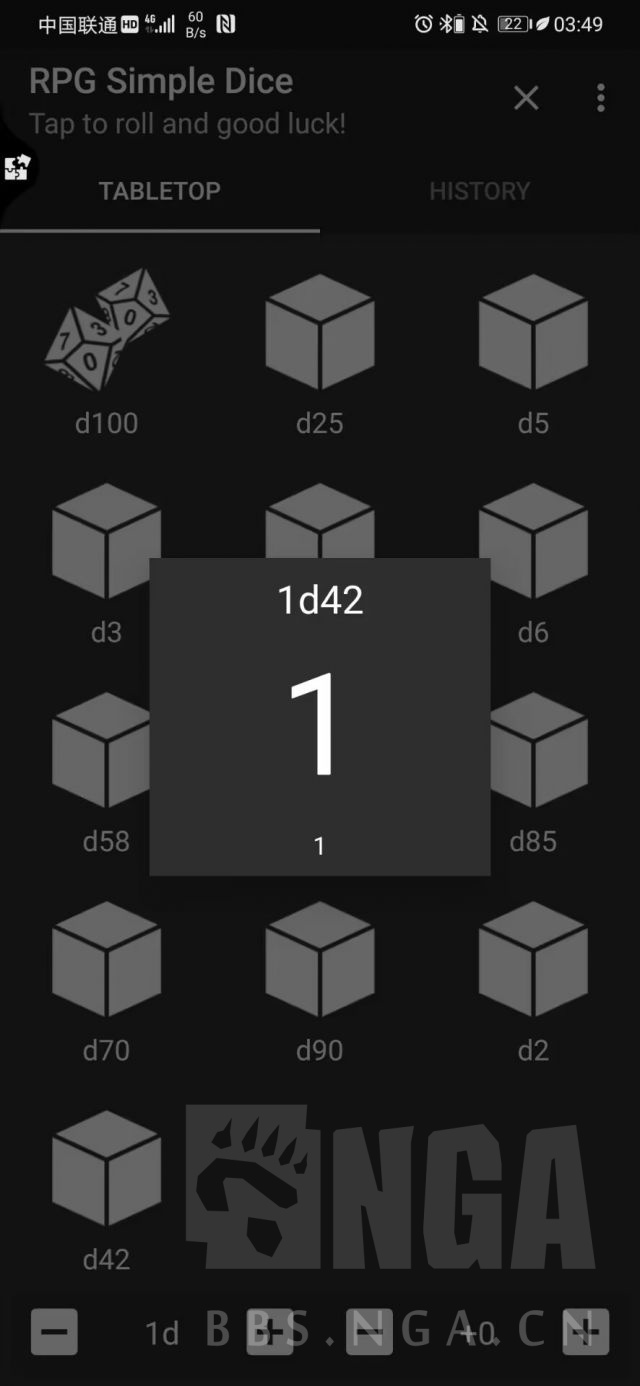Increase the dice count above 1d
The height and width of the screenshot is (1386, 640).
(269, 1332)
